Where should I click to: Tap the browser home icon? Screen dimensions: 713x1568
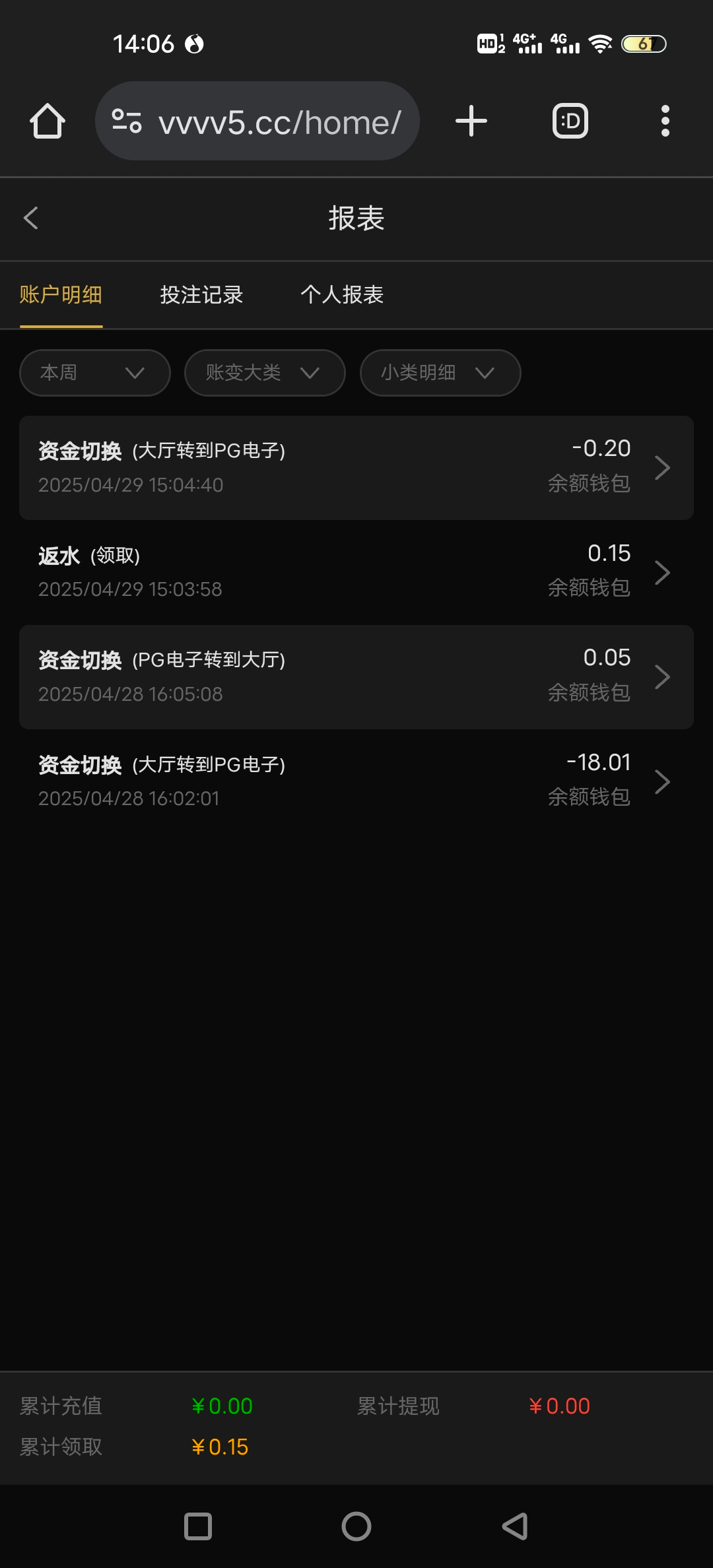coord(48,121)
